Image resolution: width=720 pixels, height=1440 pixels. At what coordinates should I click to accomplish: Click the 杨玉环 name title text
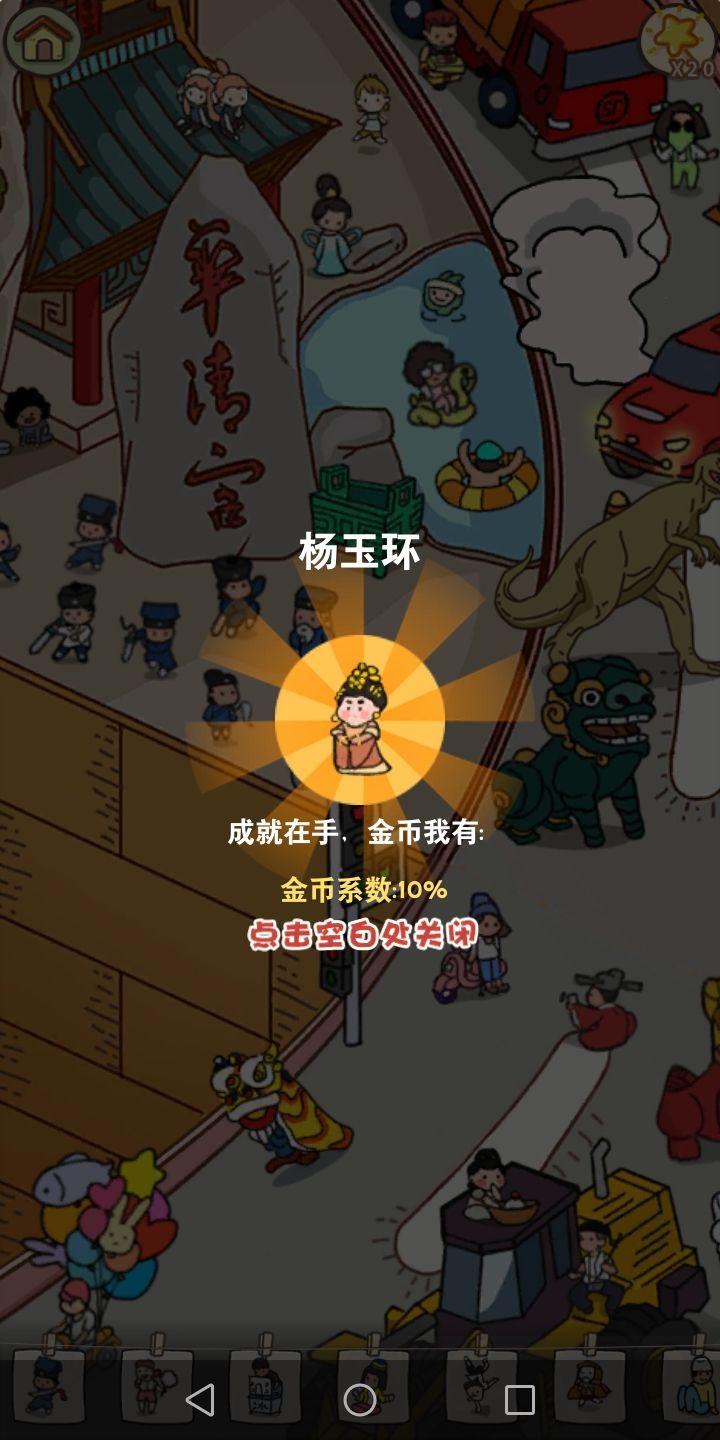coord(359,546)
